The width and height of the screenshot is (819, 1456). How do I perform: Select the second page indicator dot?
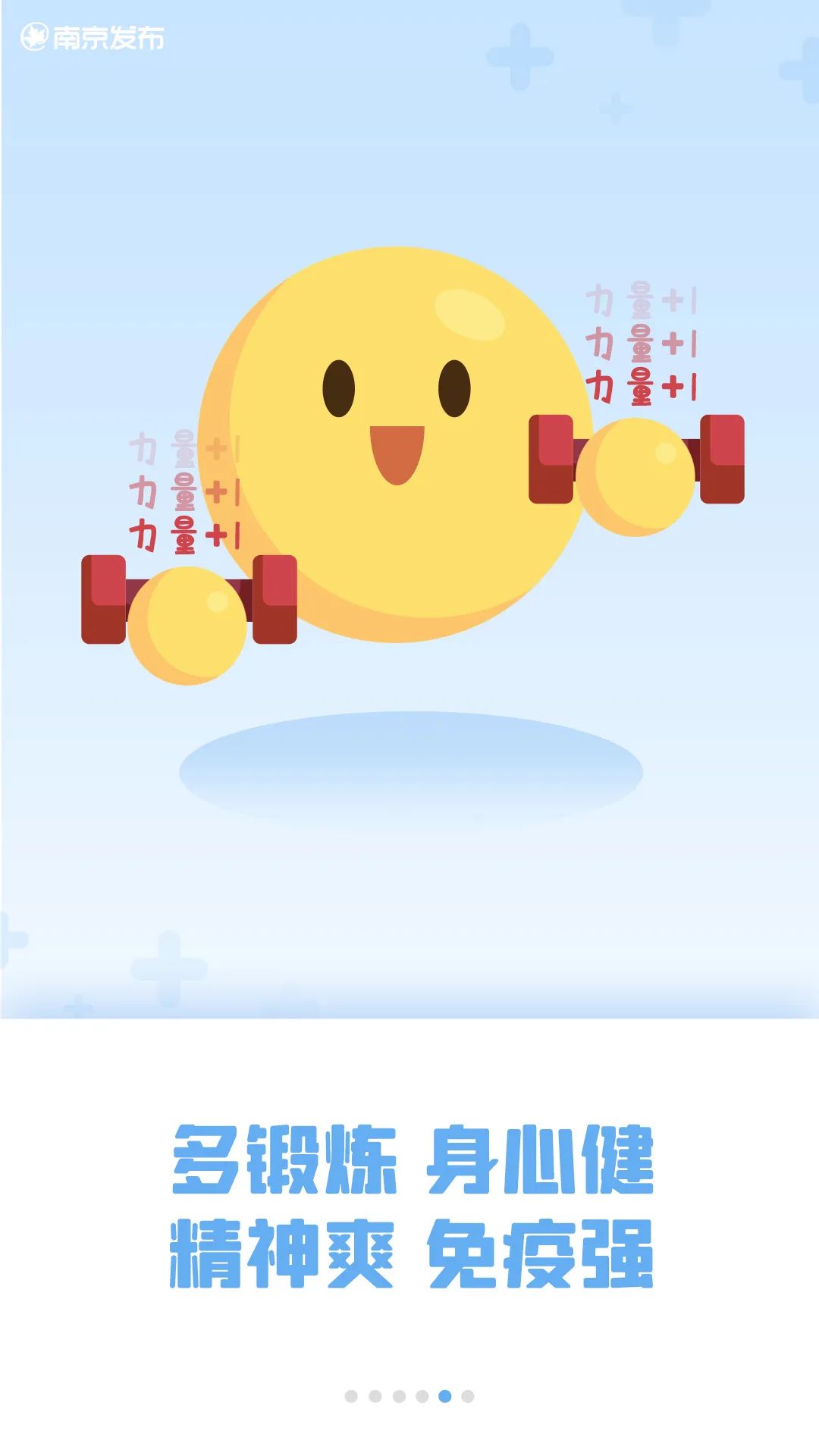pos(375,1396)
